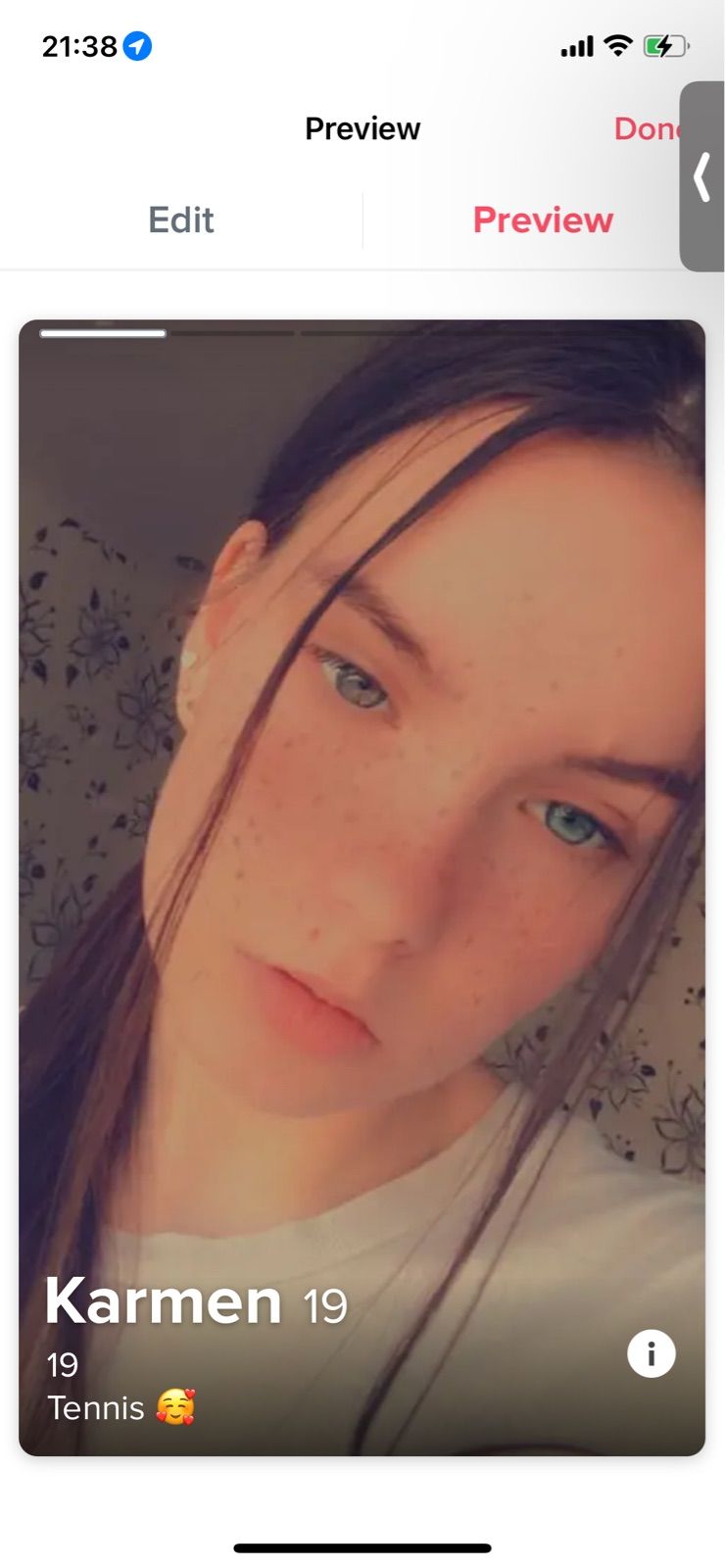Open Karmen's profile photo card
The height and width of the screenshot is (1568, 725).
pos(362,833)
